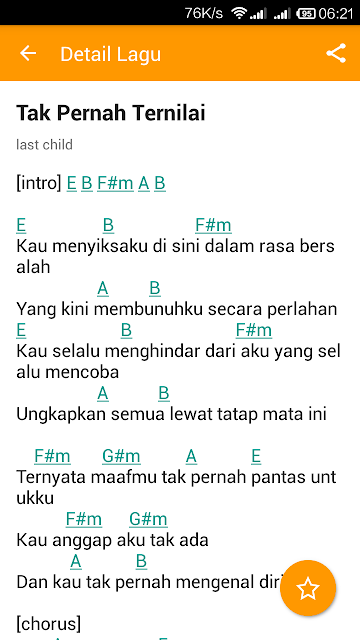Tap the E chord above 'pantas'
The height and width of the screenshot is (640, 360).
point(256,456)
